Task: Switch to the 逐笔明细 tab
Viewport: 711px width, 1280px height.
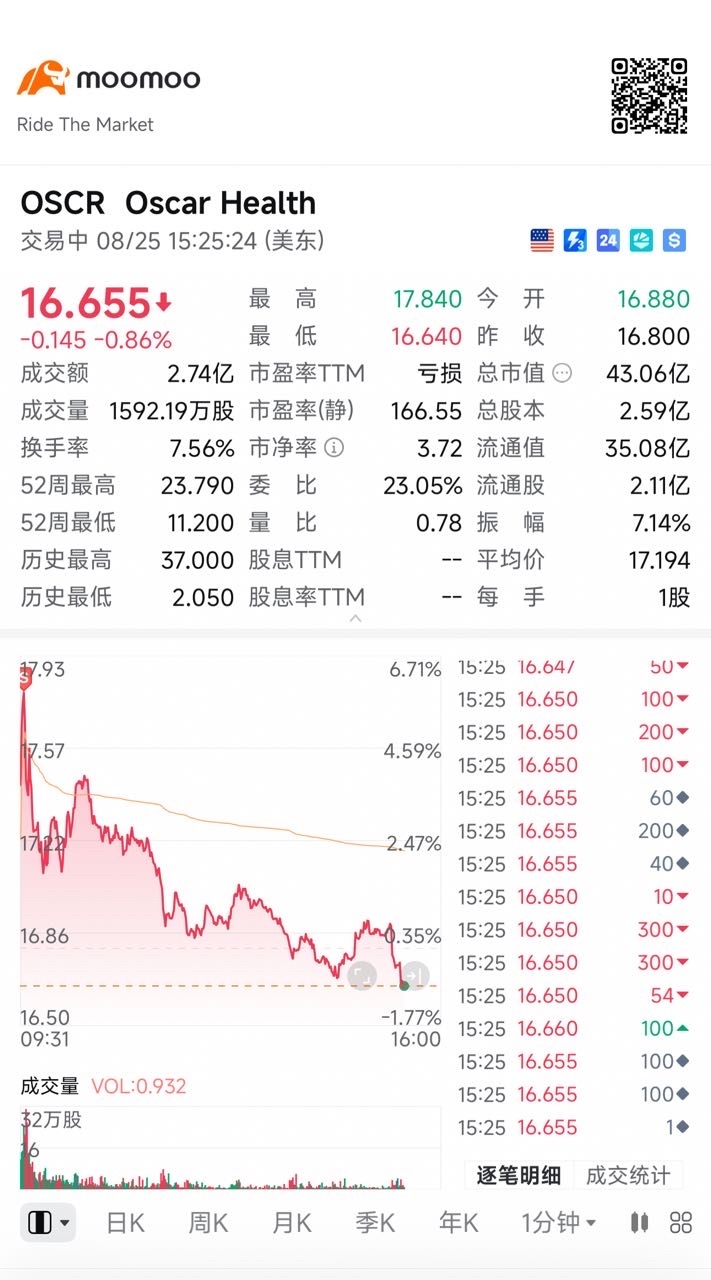Action: click(518, 1175)
